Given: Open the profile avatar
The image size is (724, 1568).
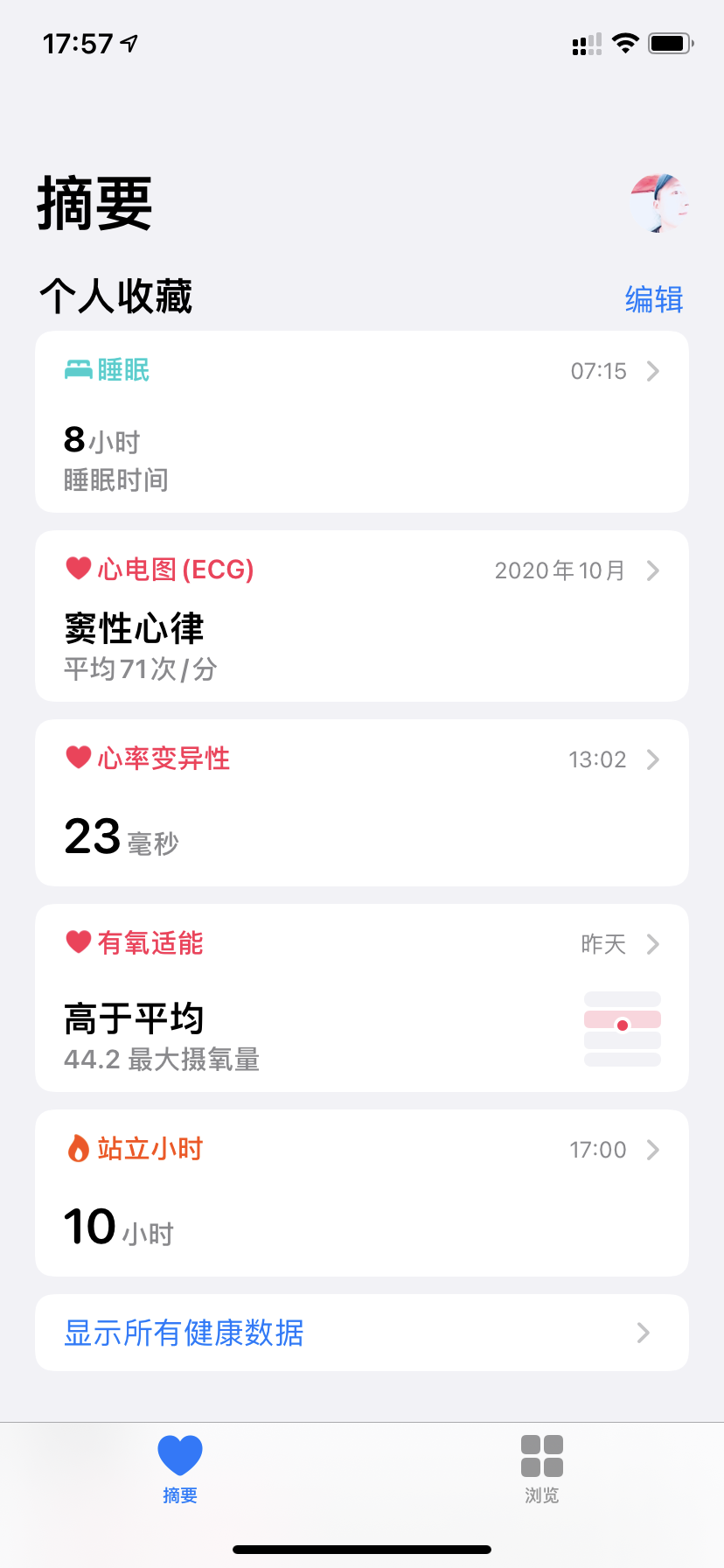Looking at the screenshot, I should [x=659, y=203].
